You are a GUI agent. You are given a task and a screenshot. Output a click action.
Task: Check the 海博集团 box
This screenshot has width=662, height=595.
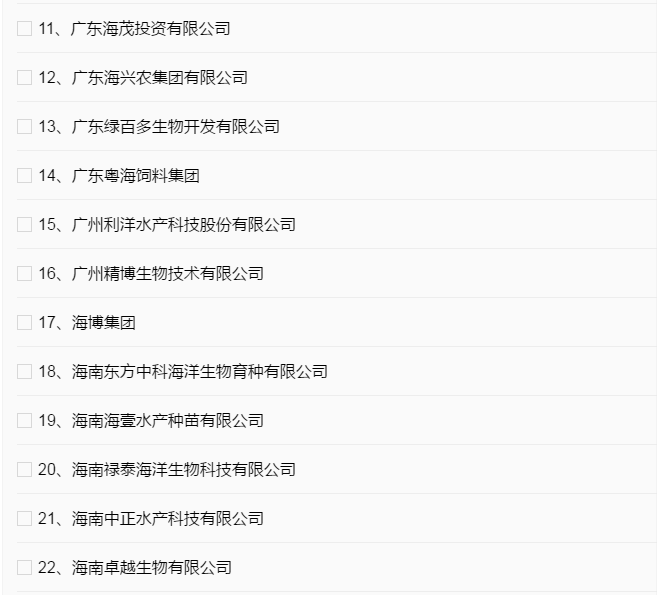(x=24, y=323)
